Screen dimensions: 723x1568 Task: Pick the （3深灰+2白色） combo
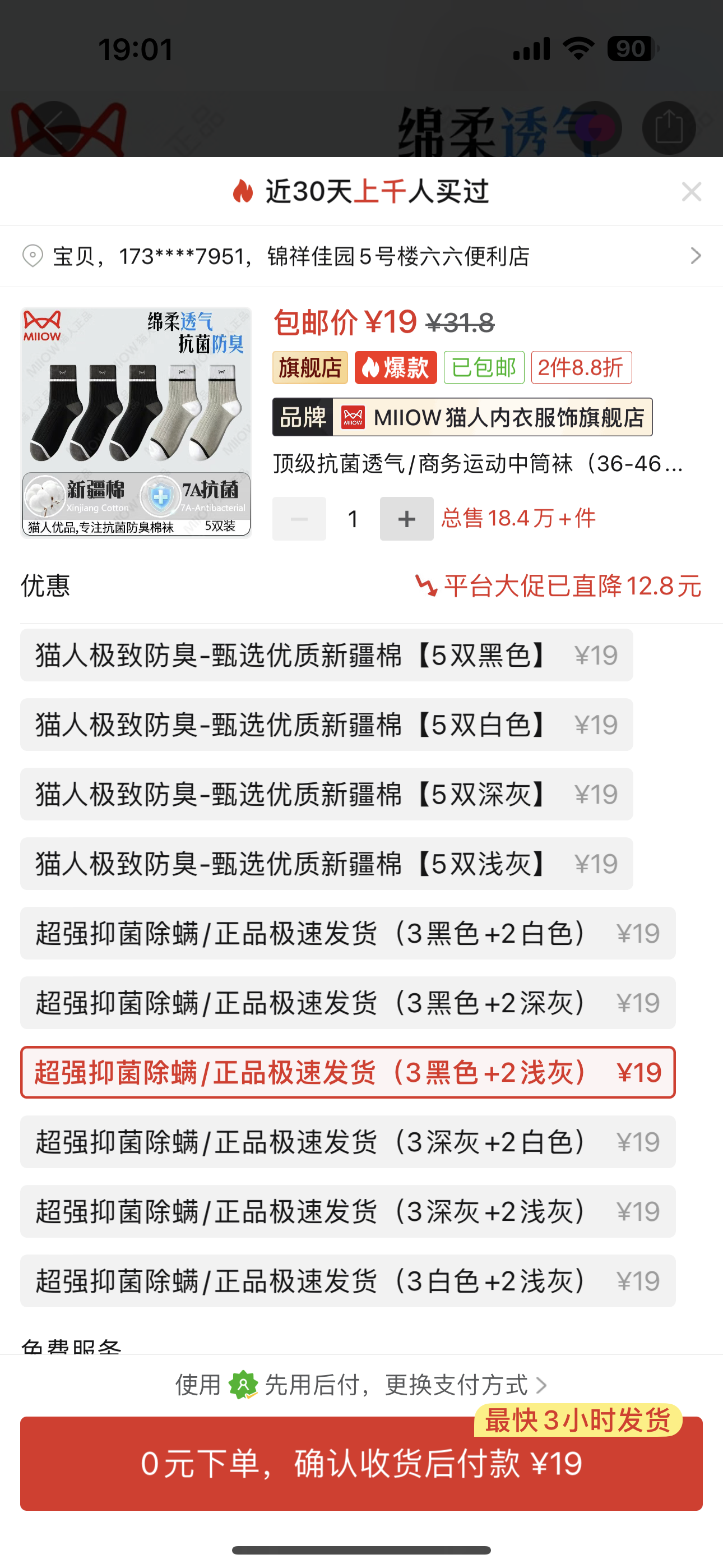pos(347,1142)
